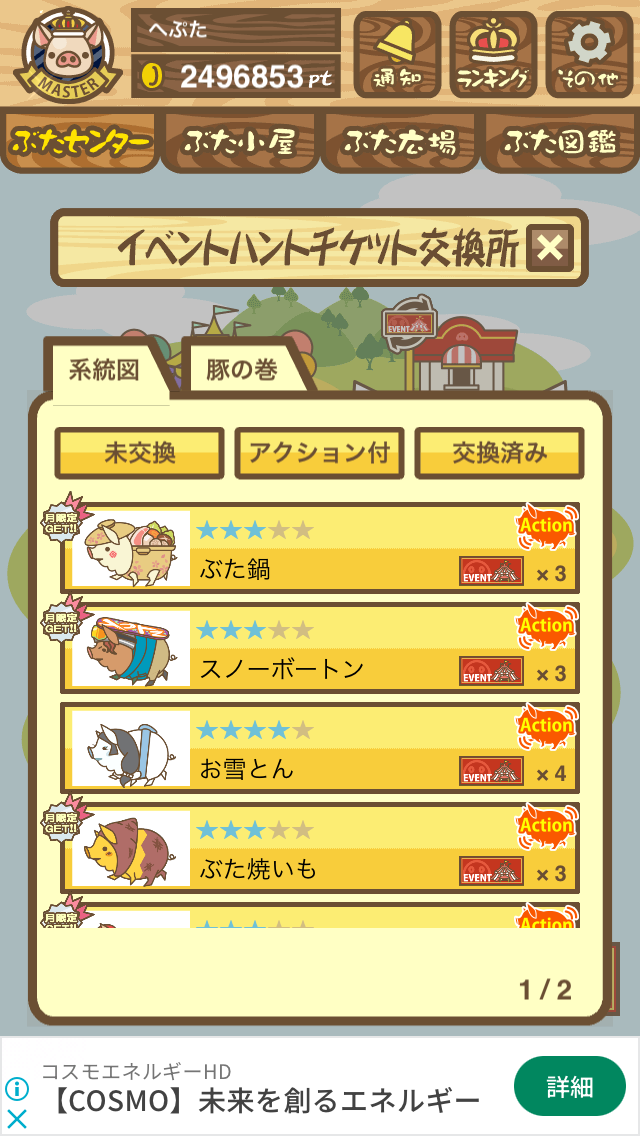Filter by アクション付
Viewport: 640px width, 1136px height.
coord(319,453)
